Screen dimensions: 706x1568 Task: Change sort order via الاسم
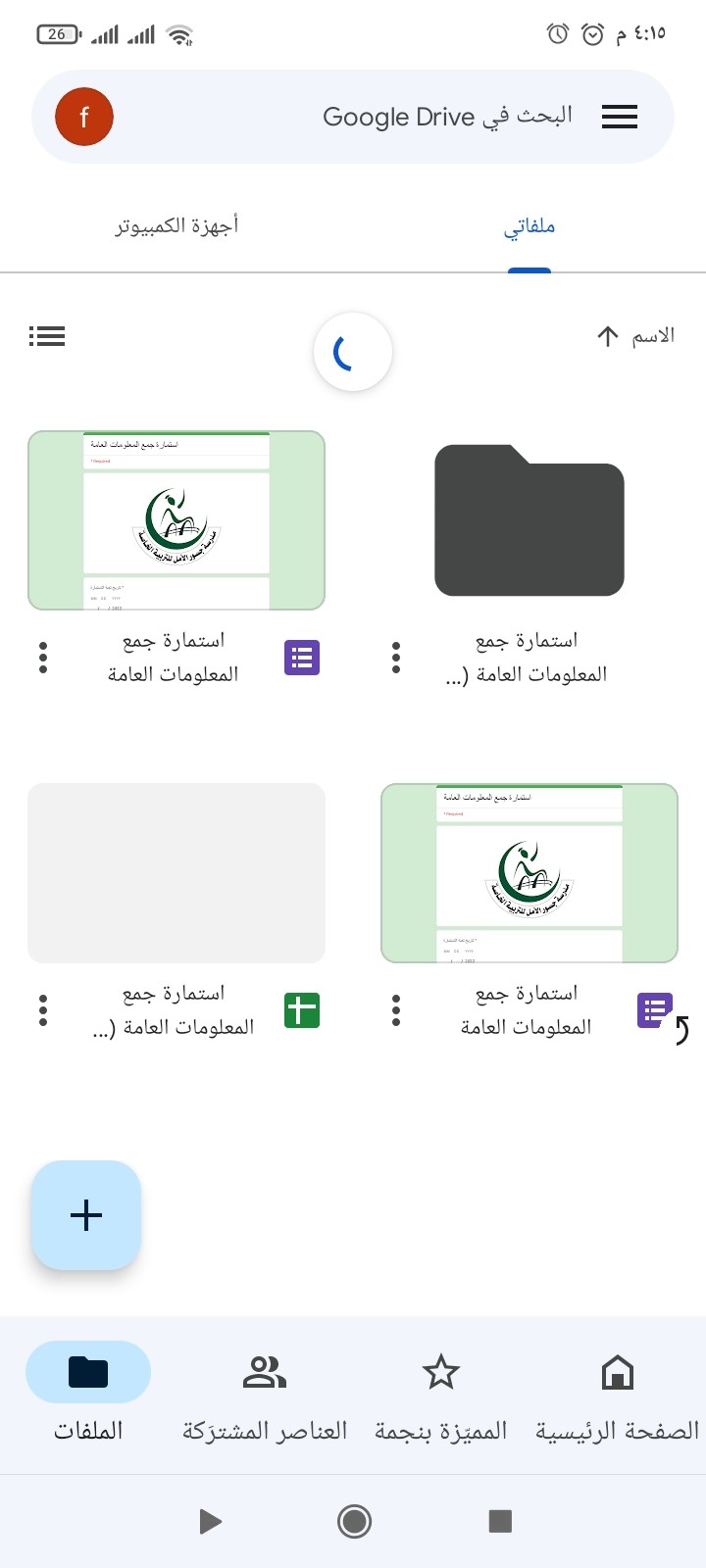point(635,336)
